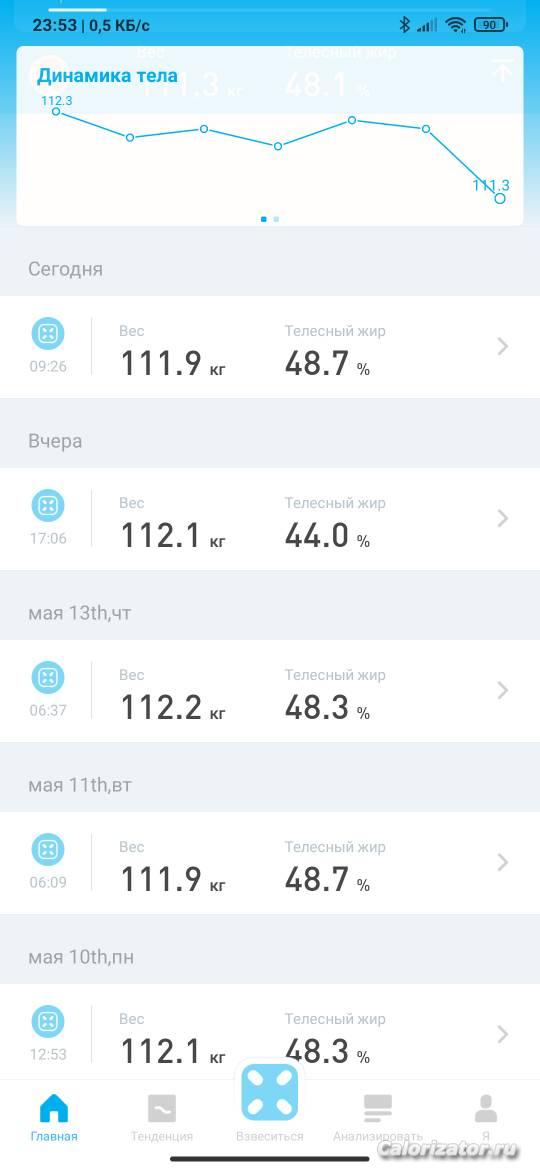This screenshot has height=1170, width=540.
Task: Go to the Главная home tab
Action: (x=54, y=1118)
